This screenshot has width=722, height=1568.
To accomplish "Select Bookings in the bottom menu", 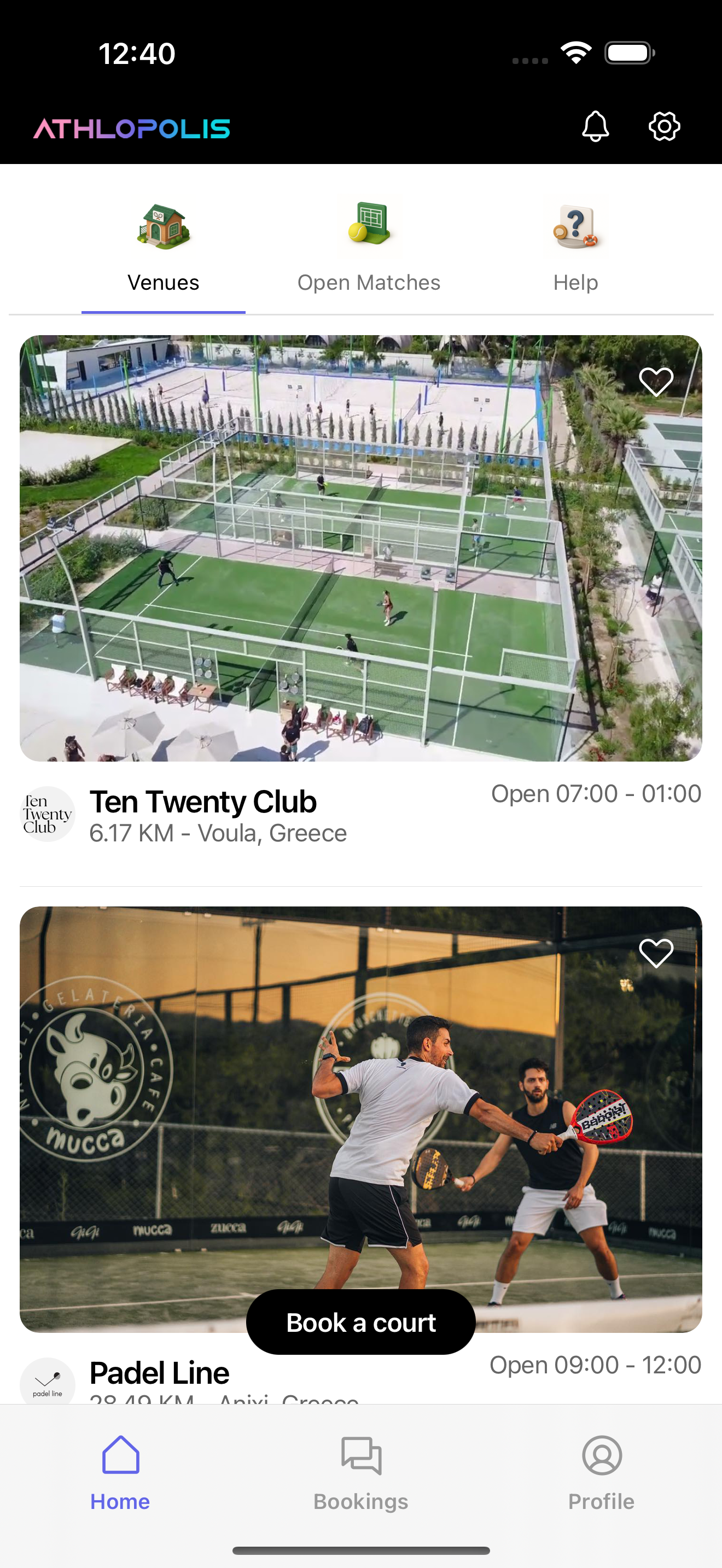I will click(x=361, y=1501).
